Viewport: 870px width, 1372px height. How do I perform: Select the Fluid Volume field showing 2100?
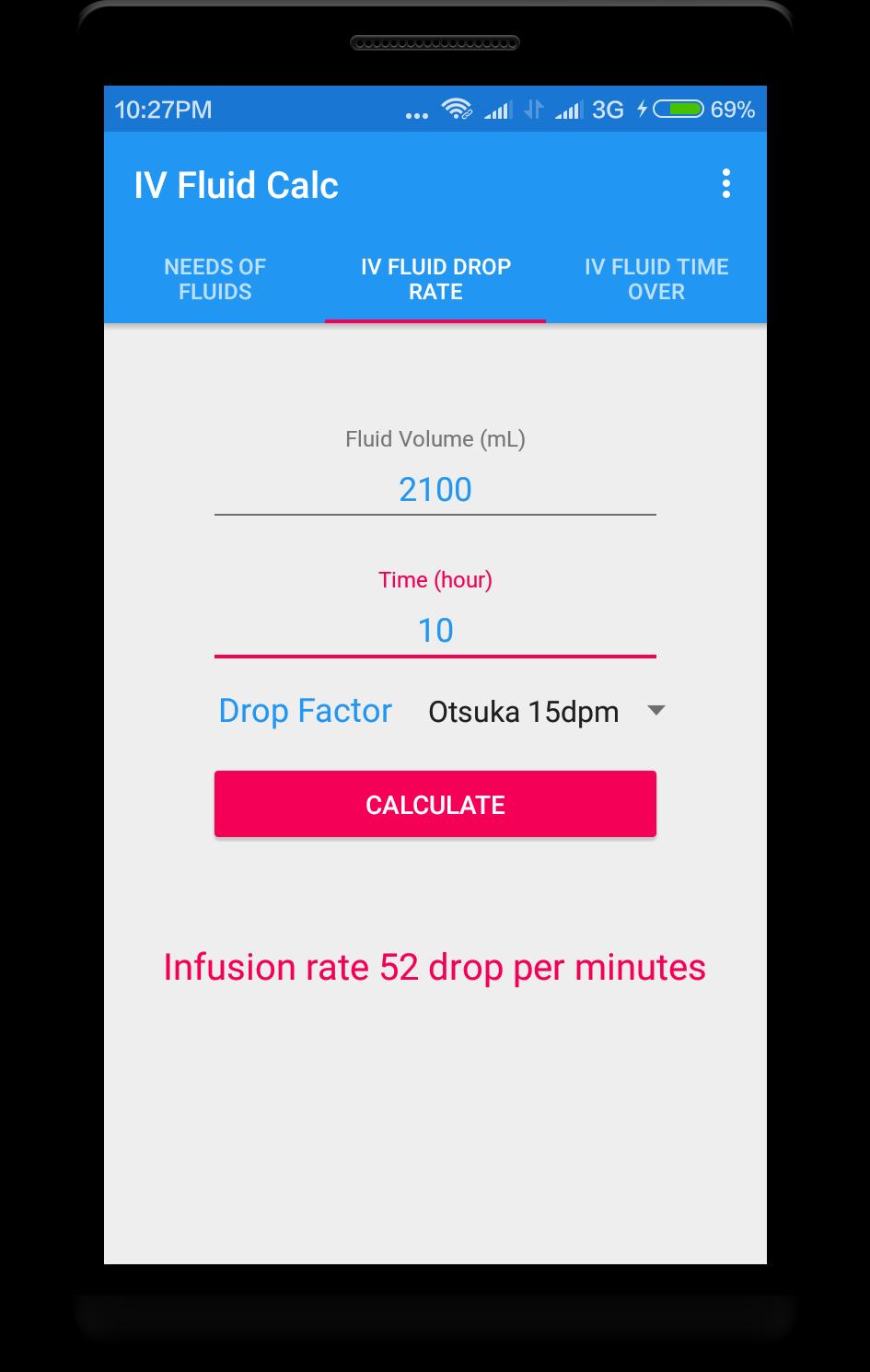click(435, 490)
